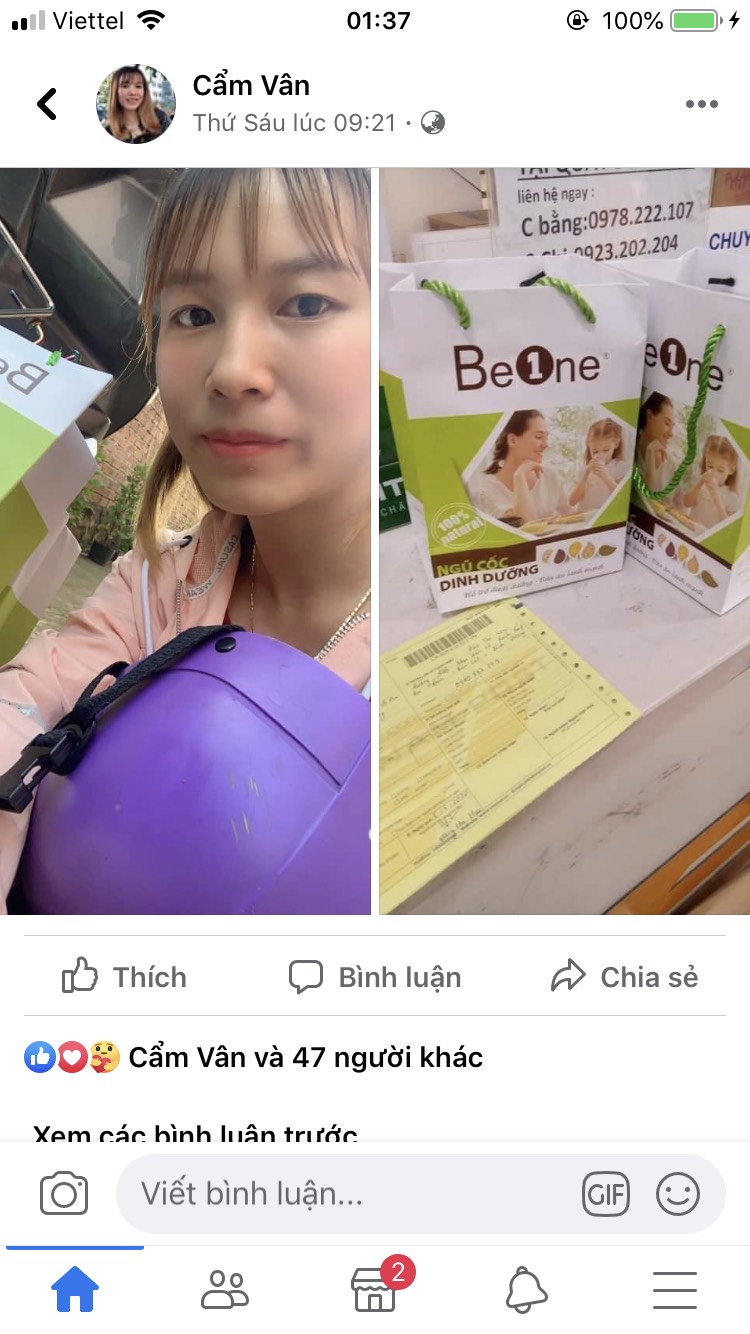The width and height of the screenshot is (750, 1334).
Task: Open the Friends tab
Action: click(225, 1290)
